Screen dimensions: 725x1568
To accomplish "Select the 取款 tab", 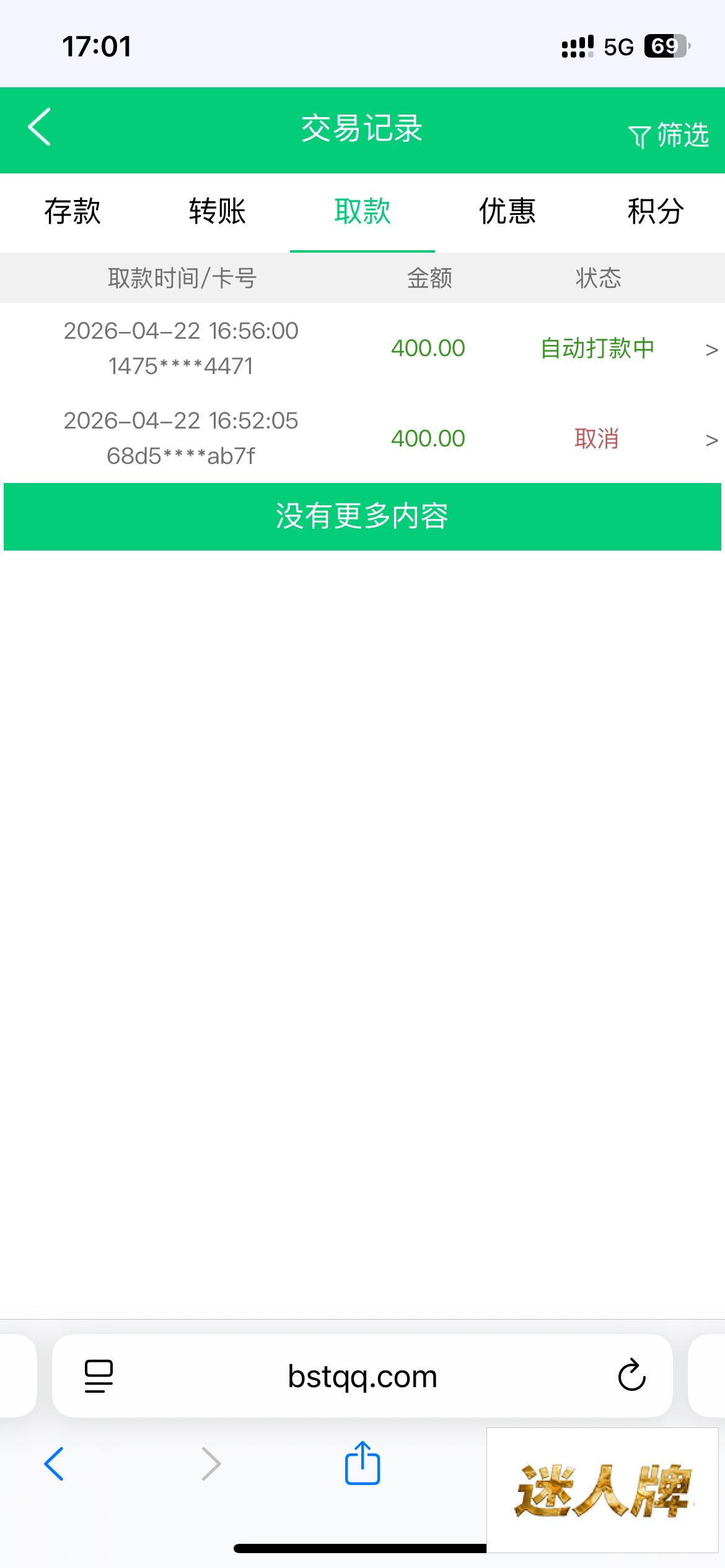I will 362,212.
